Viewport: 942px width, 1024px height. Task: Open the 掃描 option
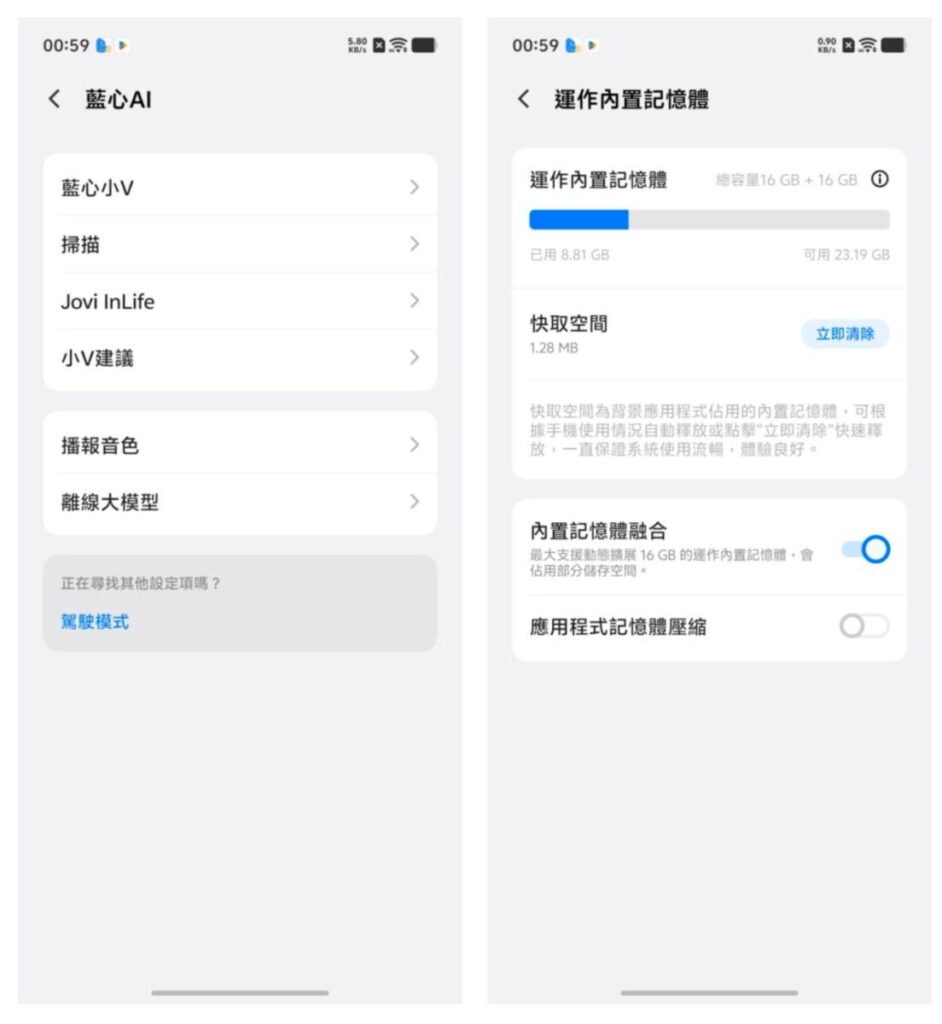tap(240, 244)
